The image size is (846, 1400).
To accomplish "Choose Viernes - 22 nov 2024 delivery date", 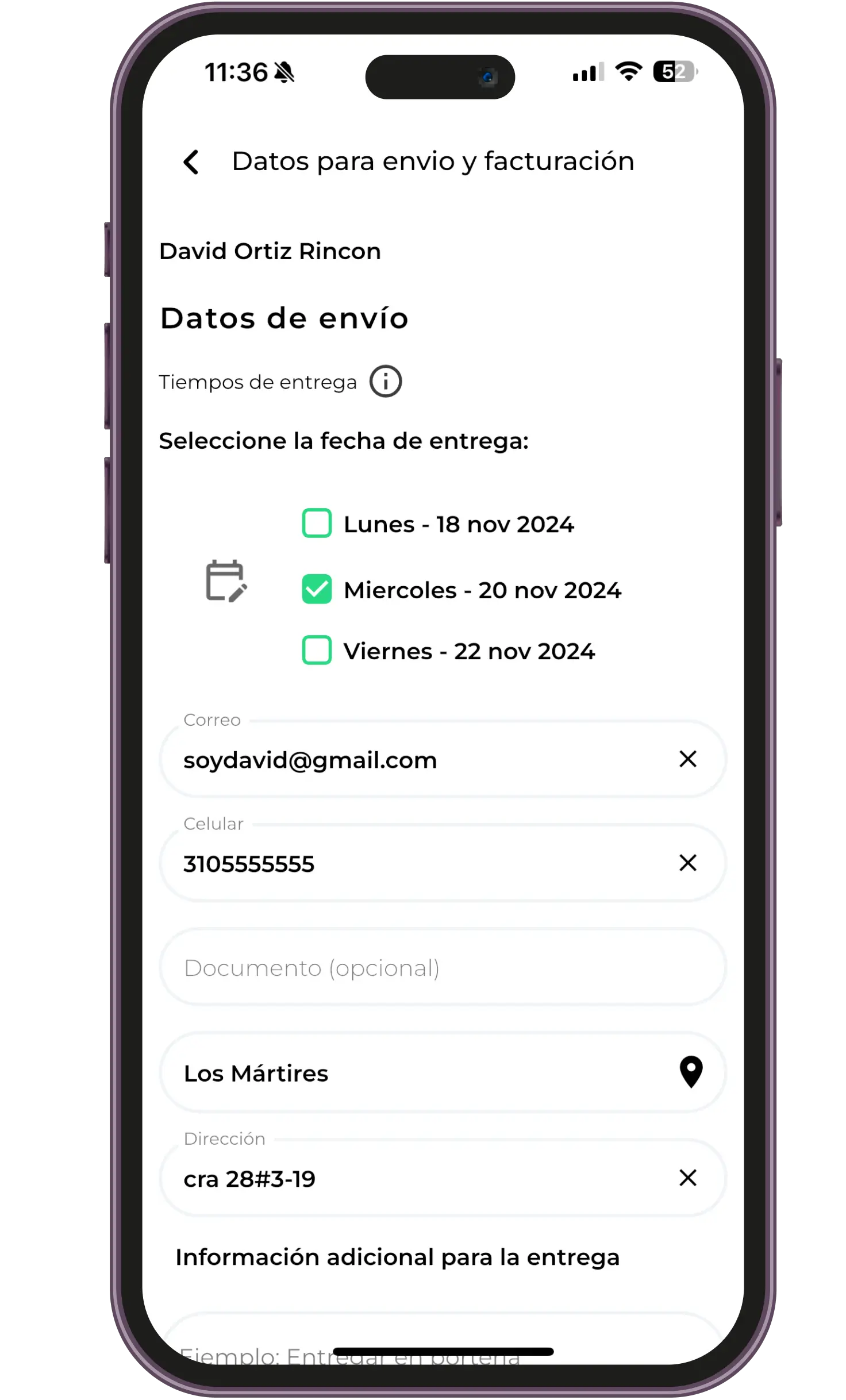I will tap(317, 651).
